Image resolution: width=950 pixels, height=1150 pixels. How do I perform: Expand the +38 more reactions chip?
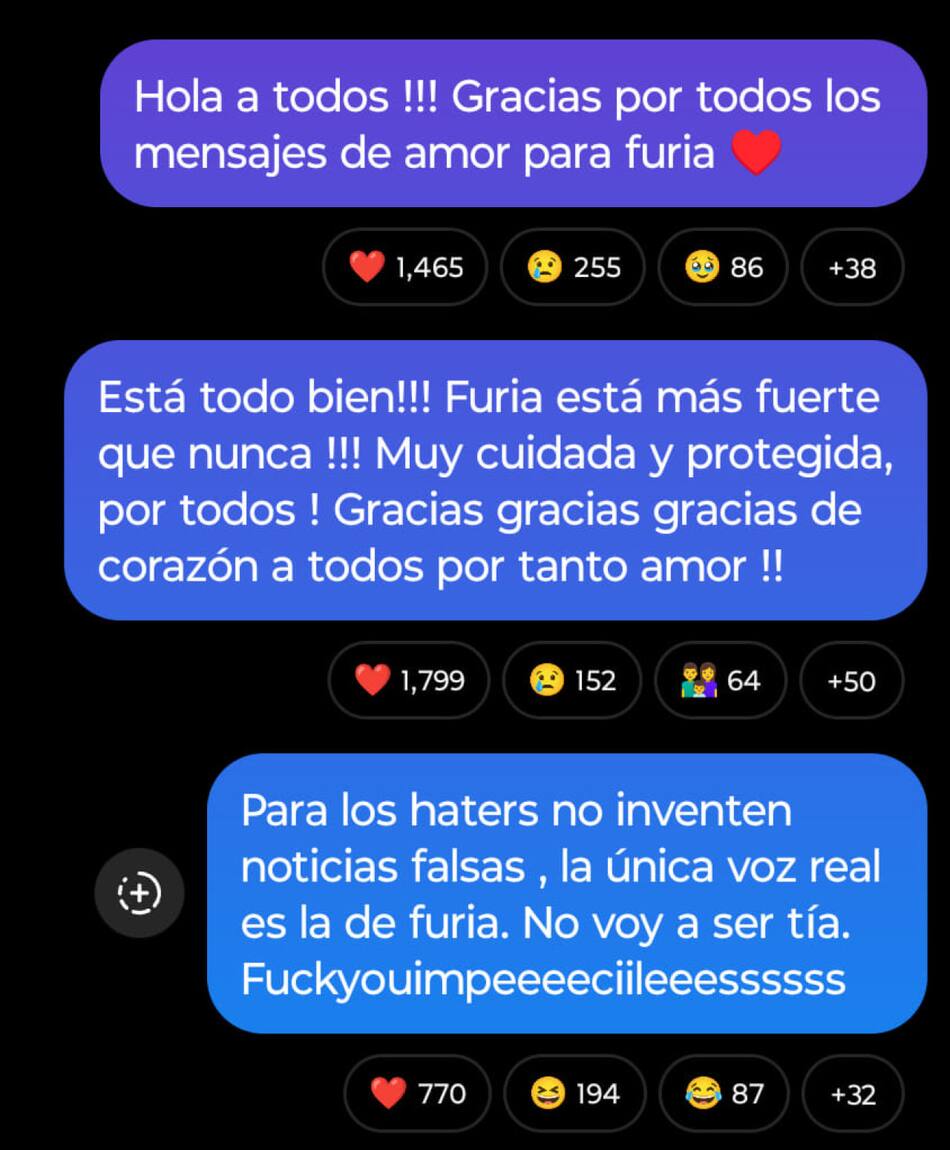[852, 268]
